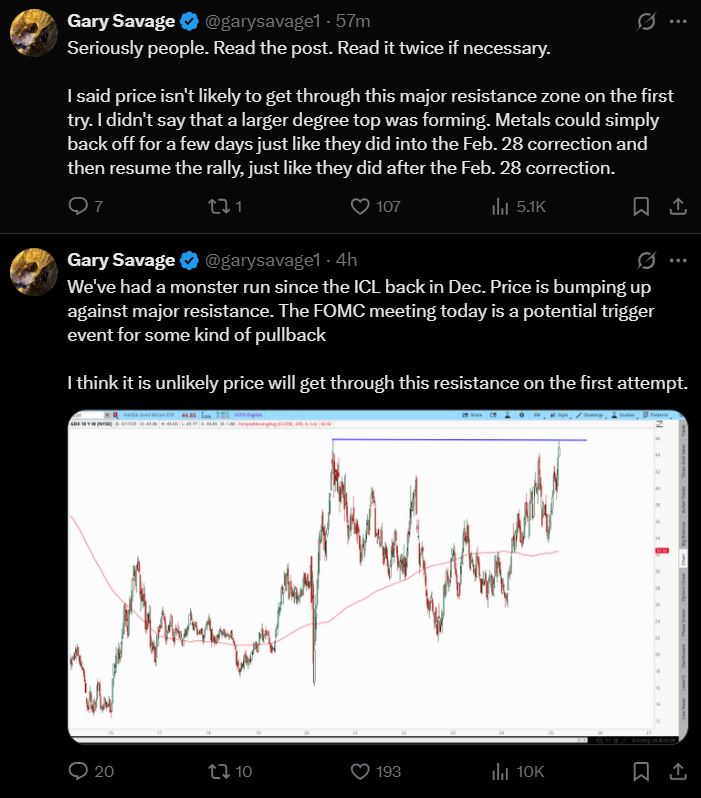Share the 57m post about Feb. 28 correction

click(x=677, y=206)
